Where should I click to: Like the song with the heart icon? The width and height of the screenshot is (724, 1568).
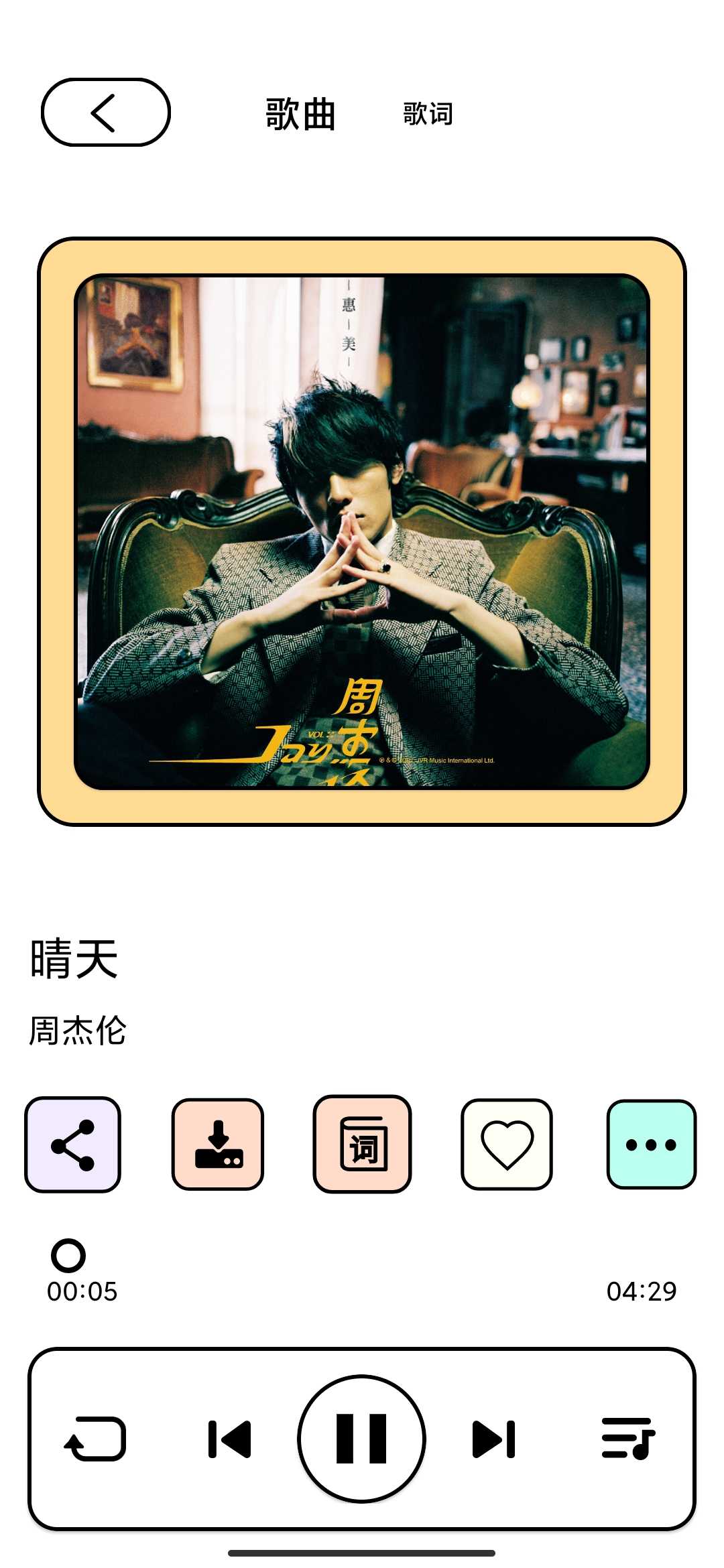click(507, 1145)
